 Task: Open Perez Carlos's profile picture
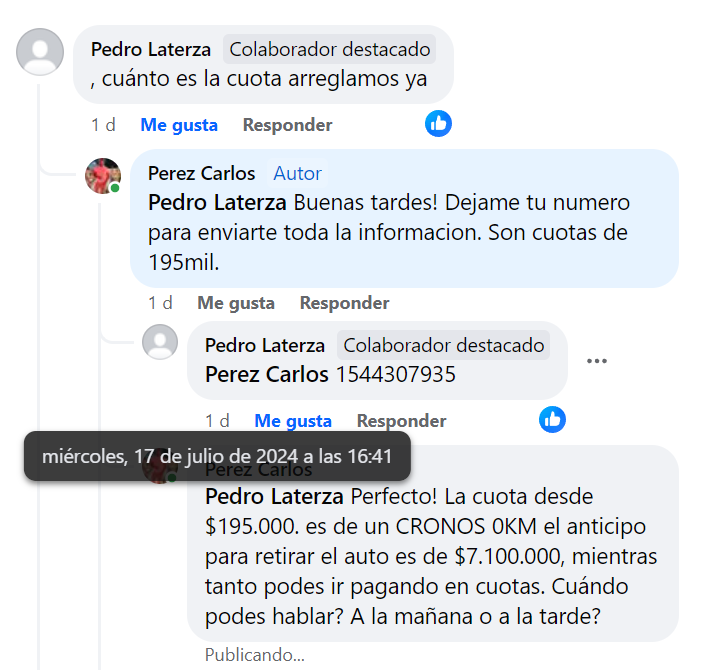103,176
